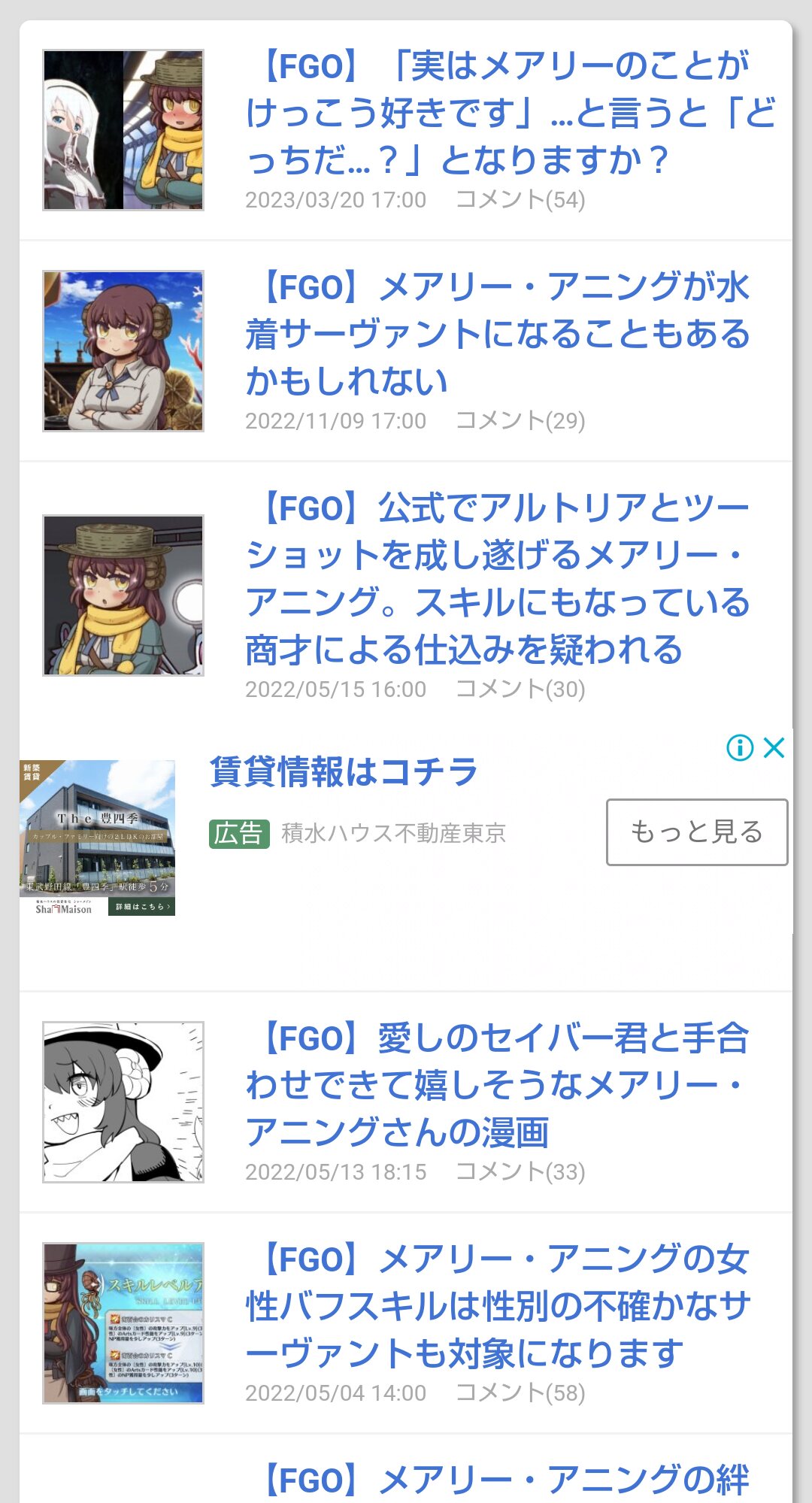Close the 賃貸情報 advertisement
The image size is (812, 1503).
pos(774,747)
